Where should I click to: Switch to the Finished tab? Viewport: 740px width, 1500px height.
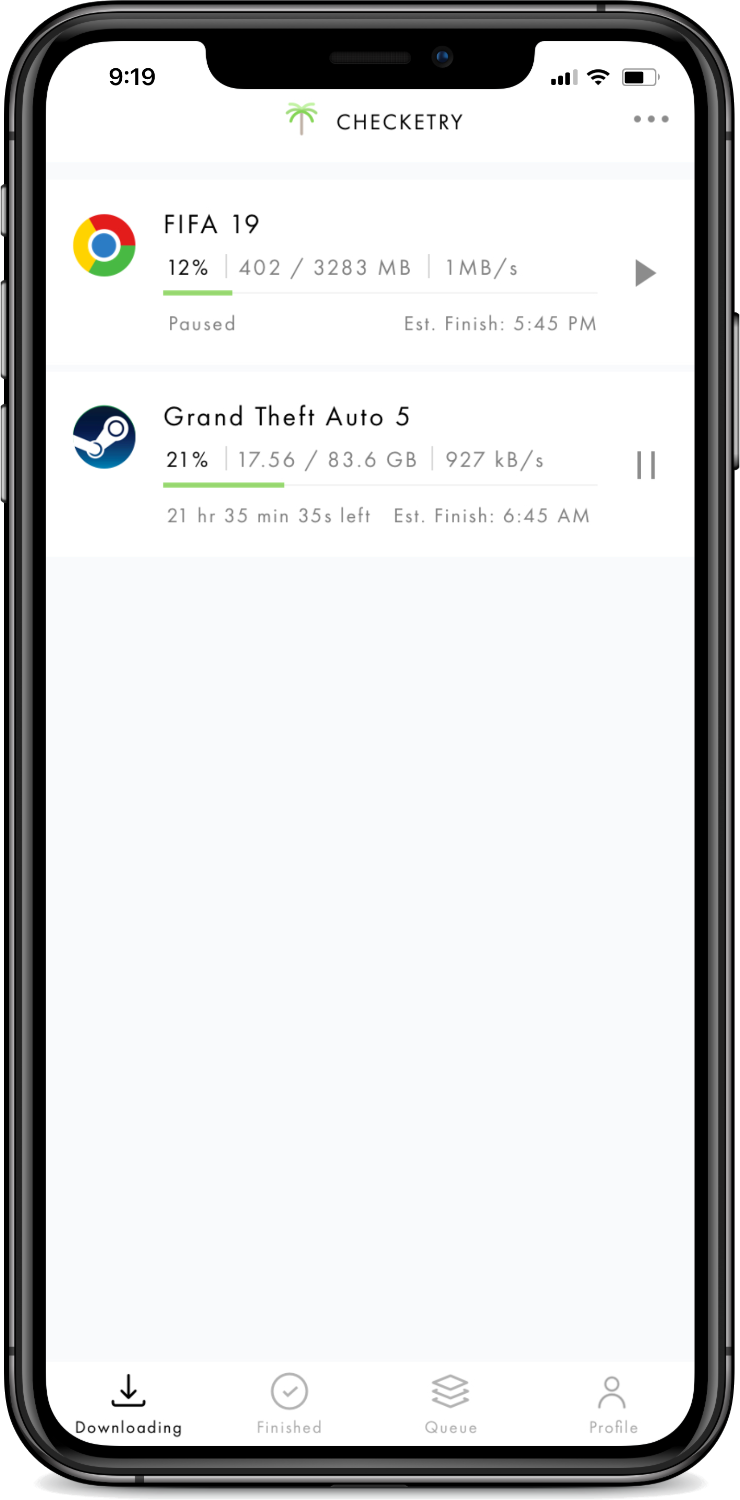[289, 1405]
